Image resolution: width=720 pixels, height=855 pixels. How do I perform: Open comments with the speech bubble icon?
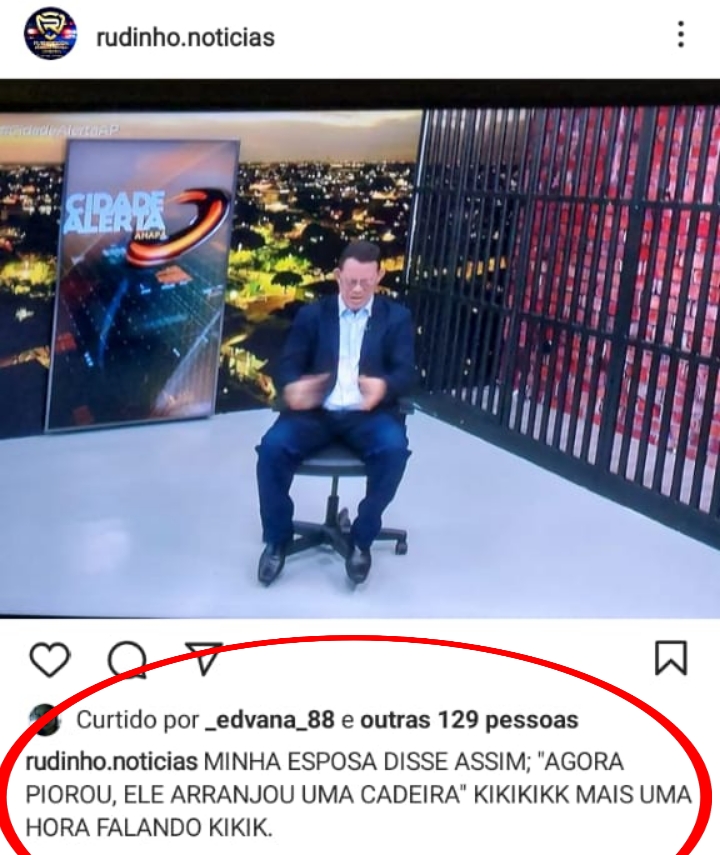click(x=127, y=659)
